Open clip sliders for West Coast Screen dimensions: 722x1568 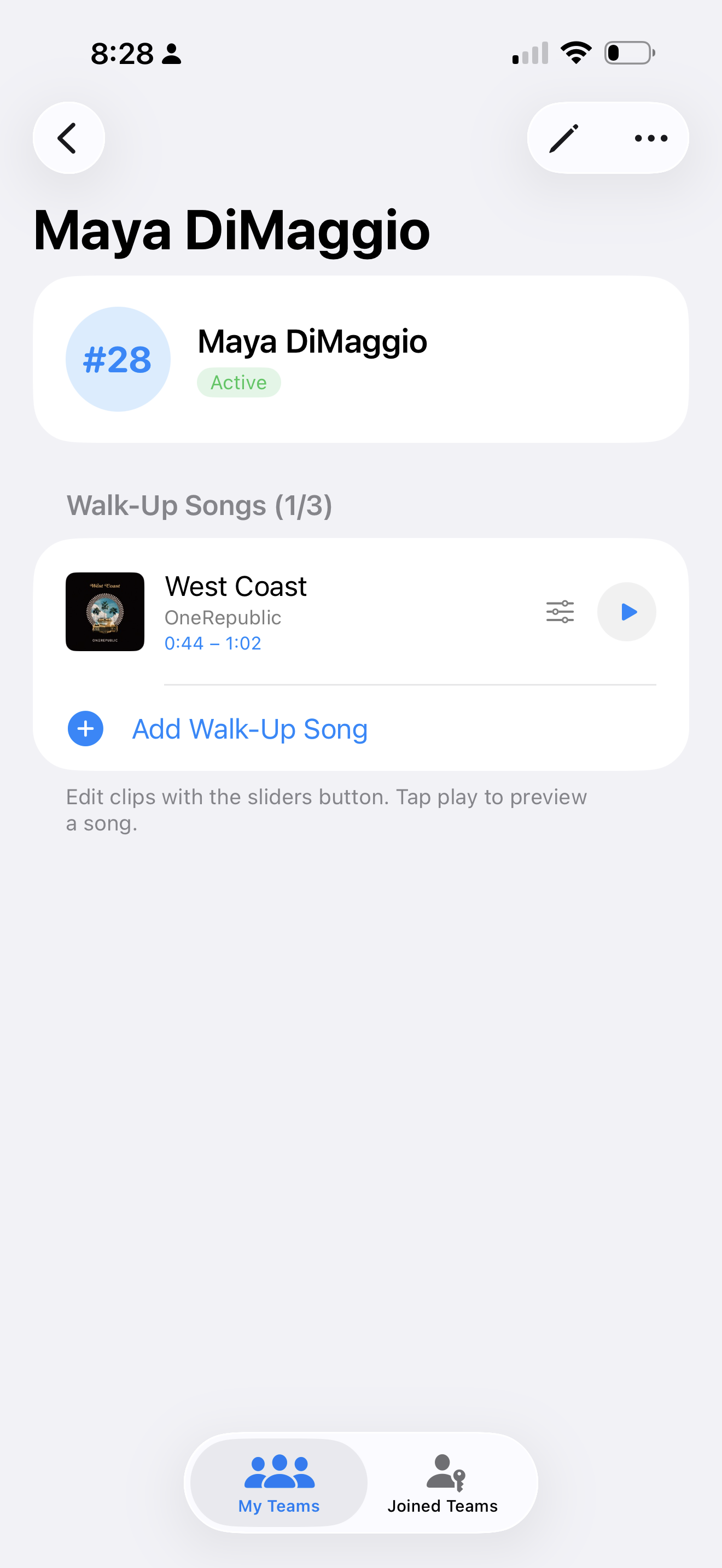pyautogui.click(x=560, y=612)
